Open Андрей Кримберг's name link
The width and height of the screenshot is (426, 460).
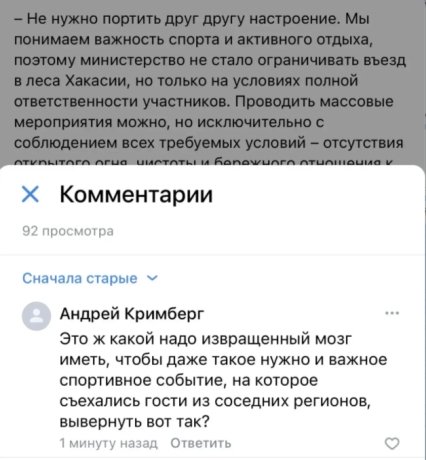[132, 314]
